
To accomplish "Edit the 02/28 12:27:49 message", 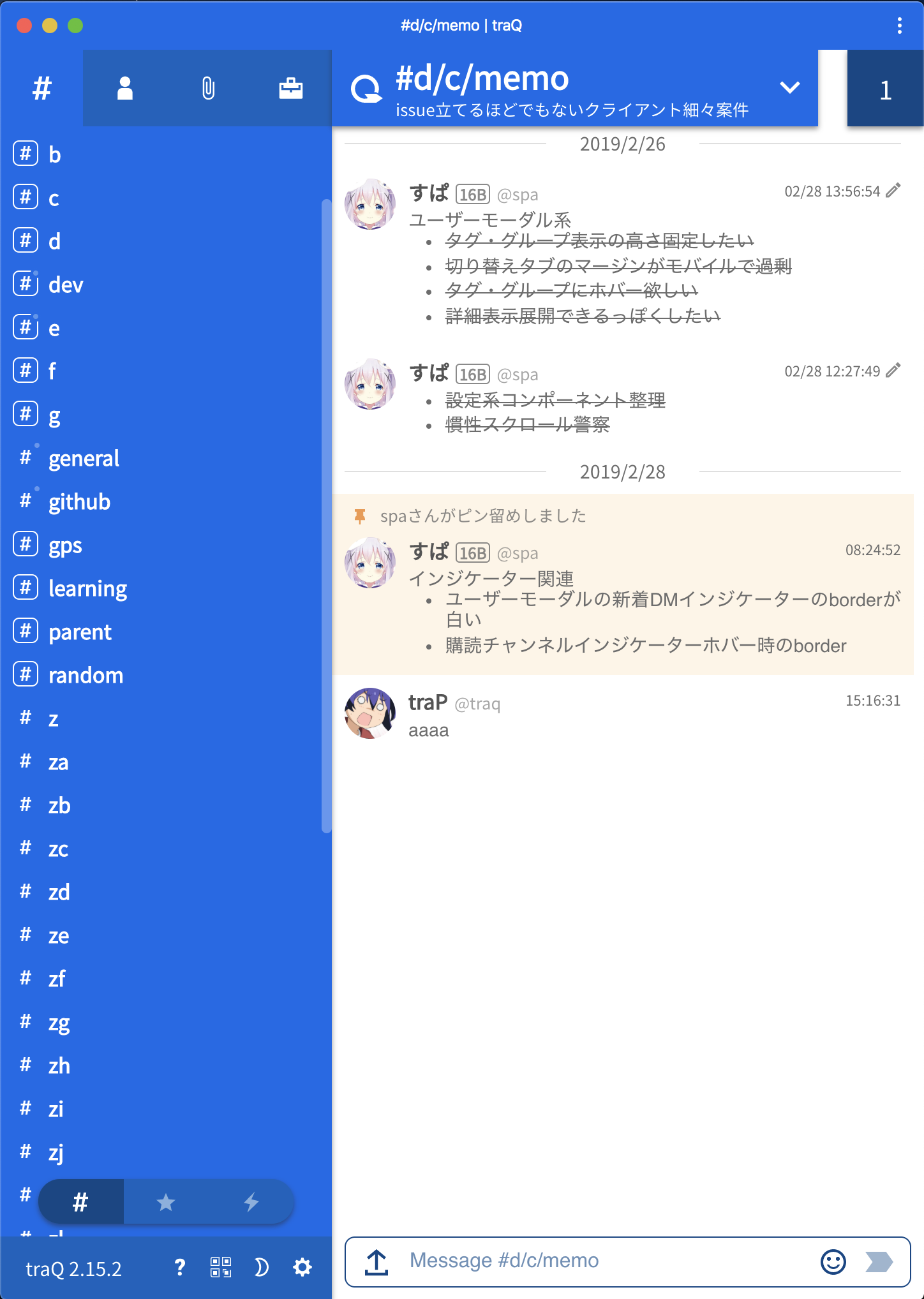I will pos(893,370).
